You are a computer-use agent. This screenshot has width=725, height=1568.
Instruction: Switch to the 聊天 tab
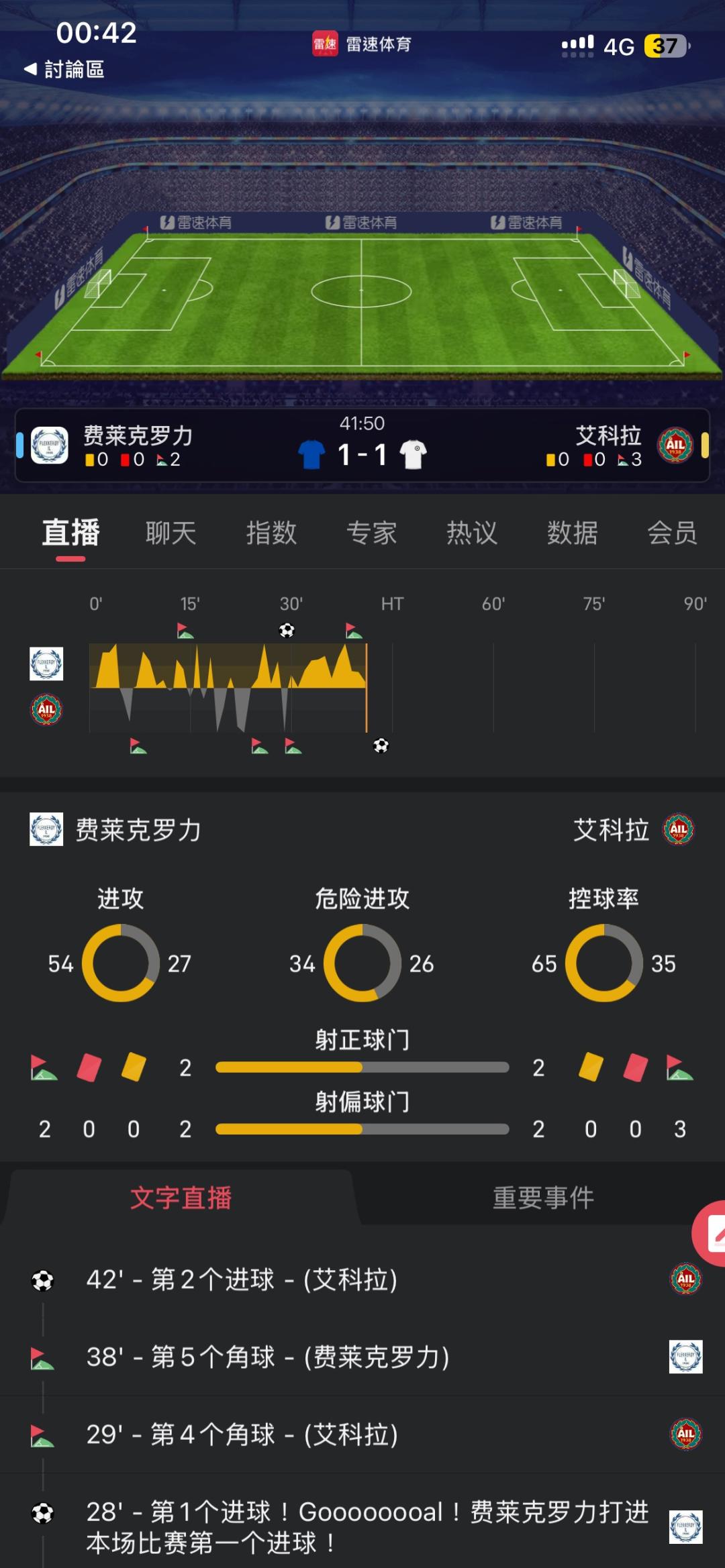171,533
